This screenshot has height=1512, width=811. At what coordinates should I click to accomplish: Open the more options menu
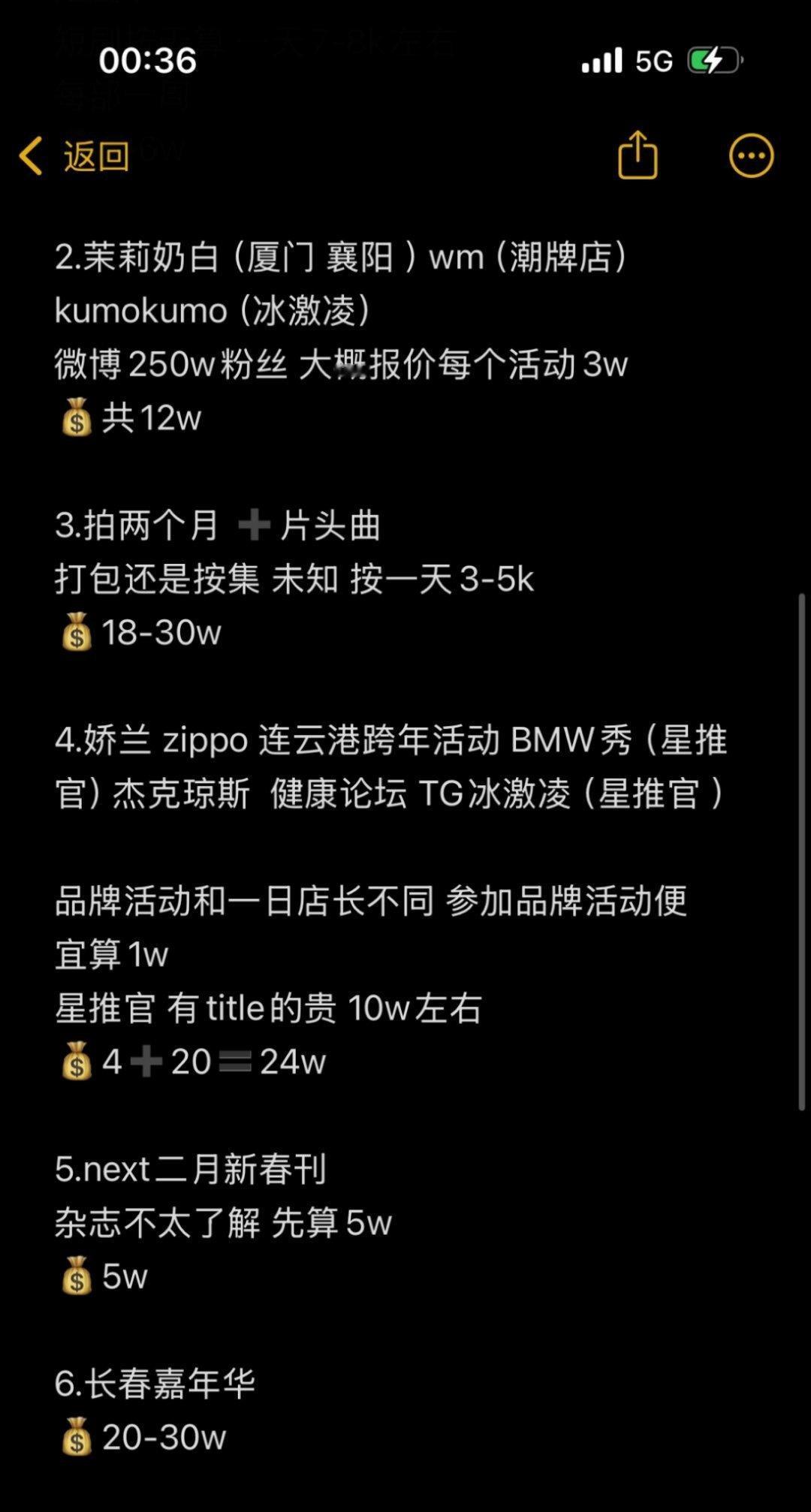pyautogui.click(x=751, y=156)
